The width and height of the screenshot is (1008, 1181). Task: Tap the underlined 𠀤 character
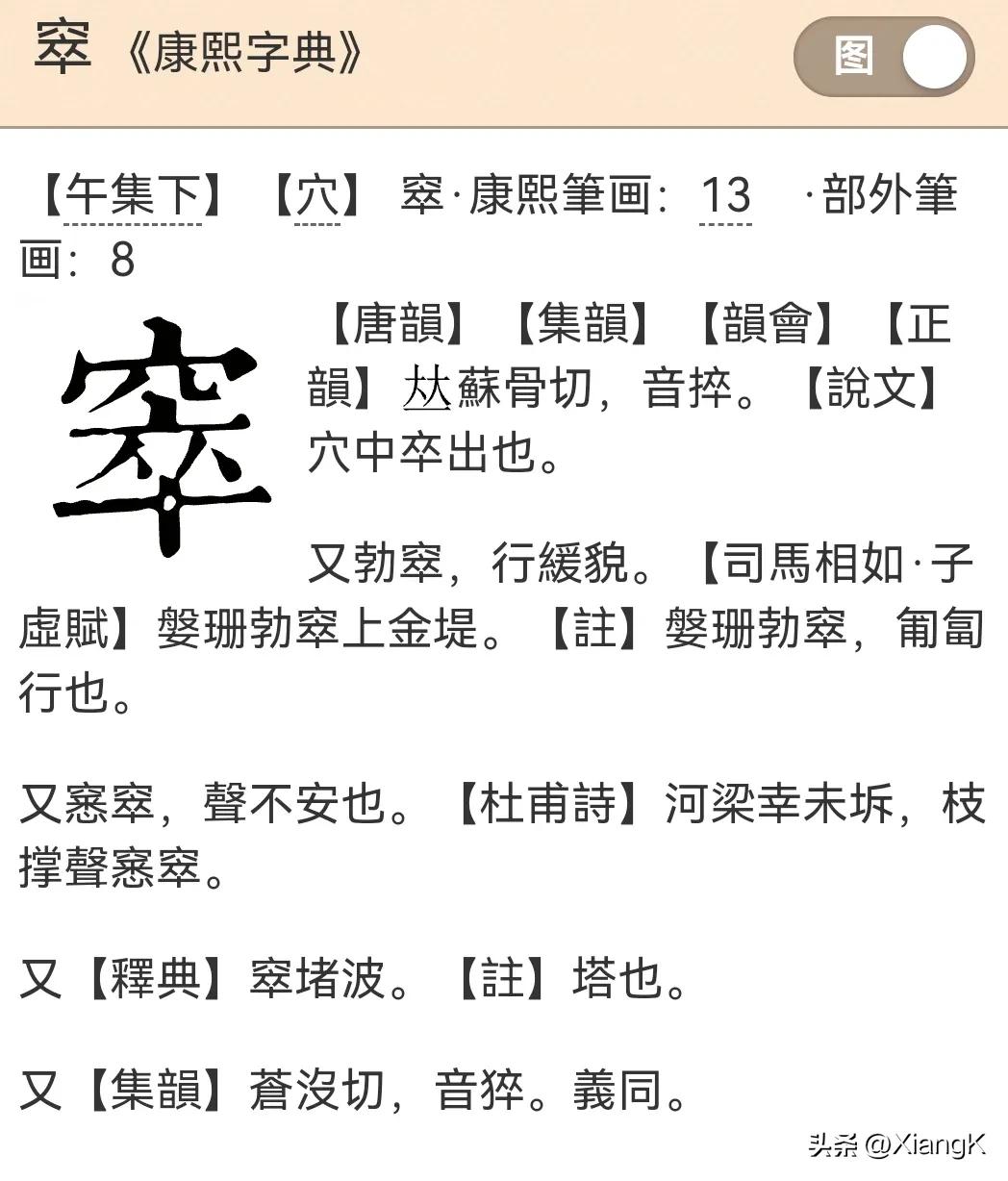tap(427, 388)
